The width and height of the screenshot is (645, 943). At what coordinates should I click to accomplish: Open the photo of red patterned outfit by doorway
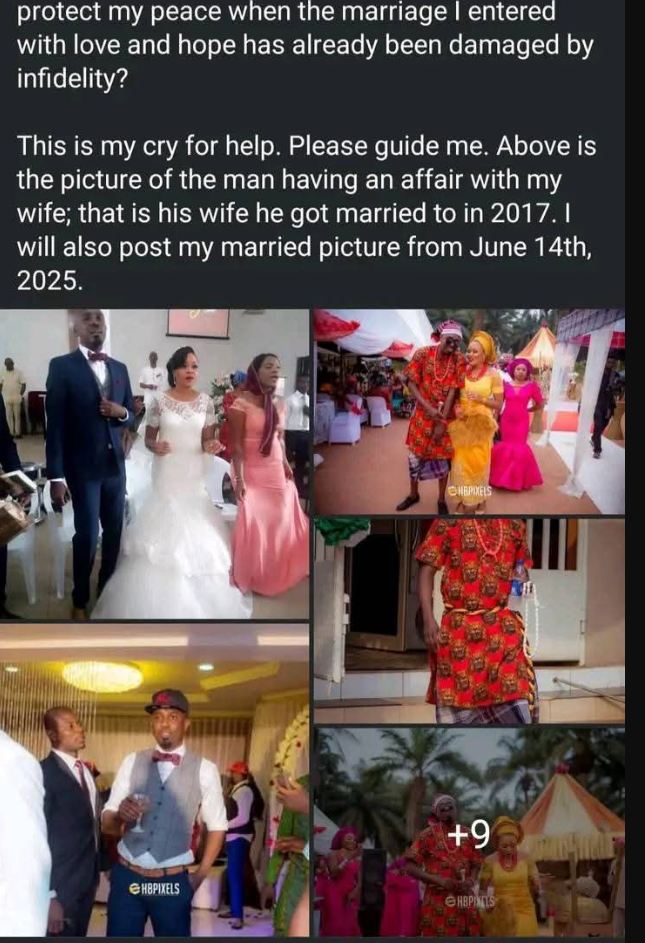coord(468,620)
